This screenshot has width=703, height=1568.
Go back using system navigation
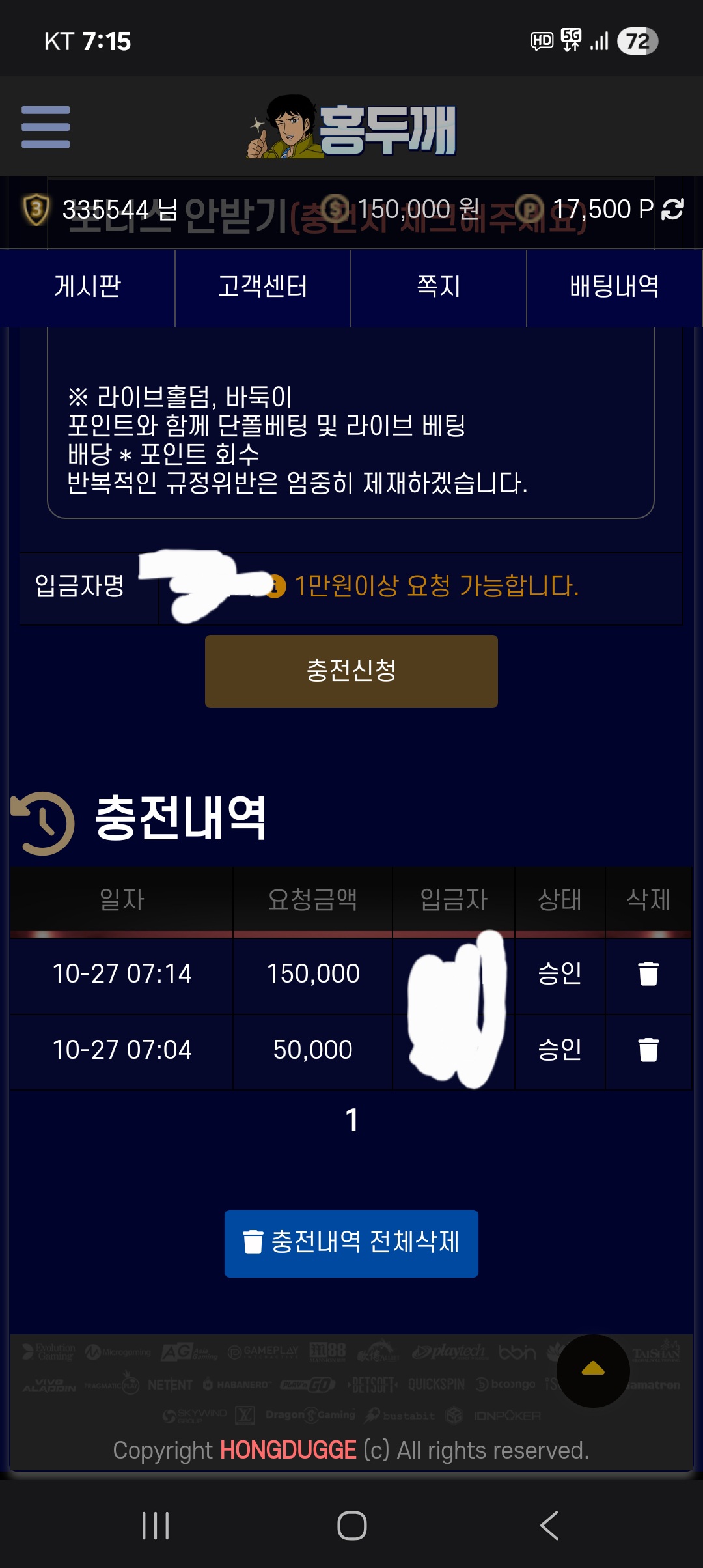tap(549, 1525)
